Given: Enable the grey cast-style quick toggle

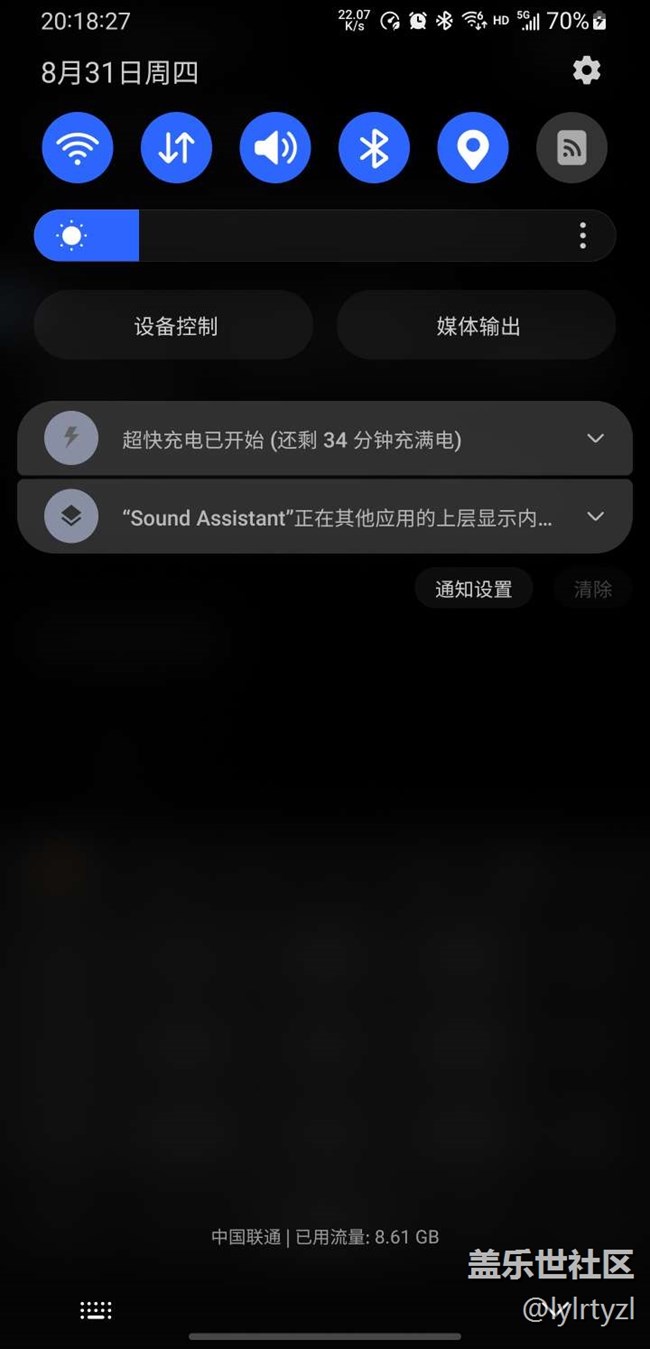Looking at the screenshot, I should (572, 148).
